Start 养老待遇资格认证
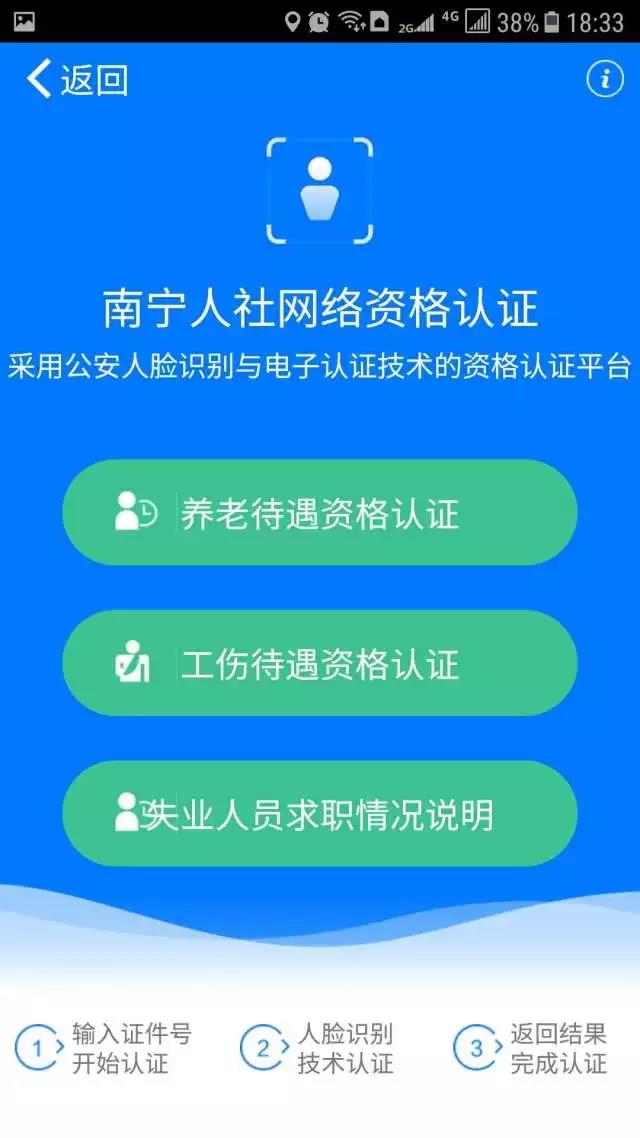Image resolution: width=640 pixels, height=1138 pixels. click(320, 513)
